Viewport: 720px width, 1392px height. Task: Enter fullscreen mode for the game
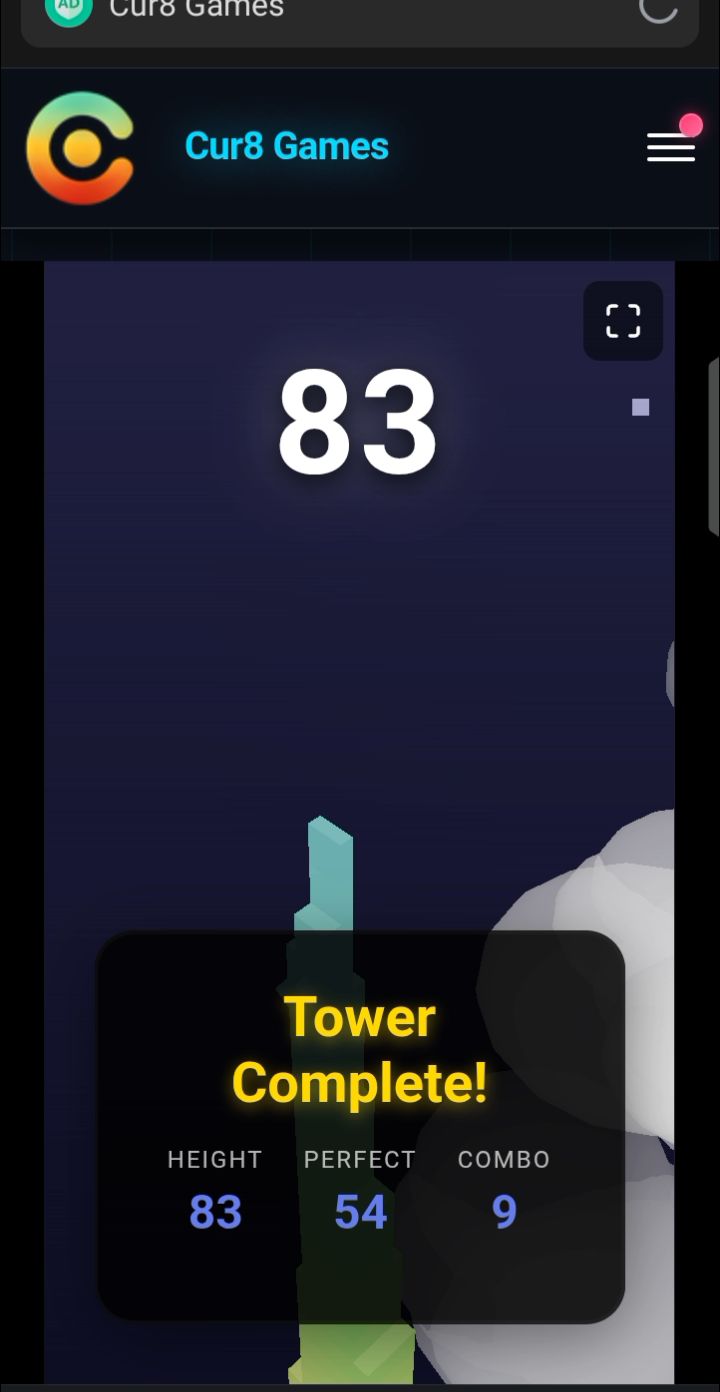pos(623,321)
